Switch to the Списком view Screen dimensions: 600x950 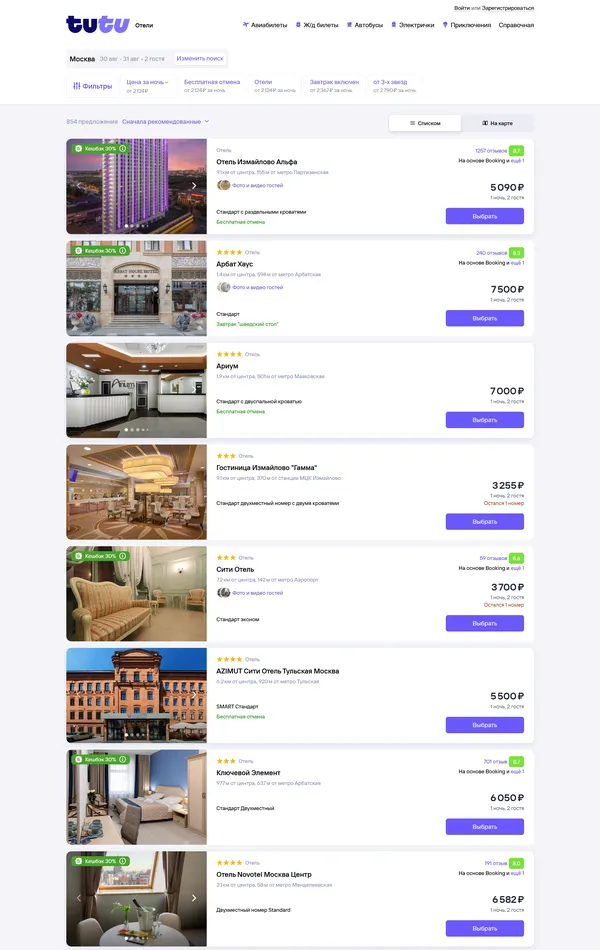pos(426,123)
